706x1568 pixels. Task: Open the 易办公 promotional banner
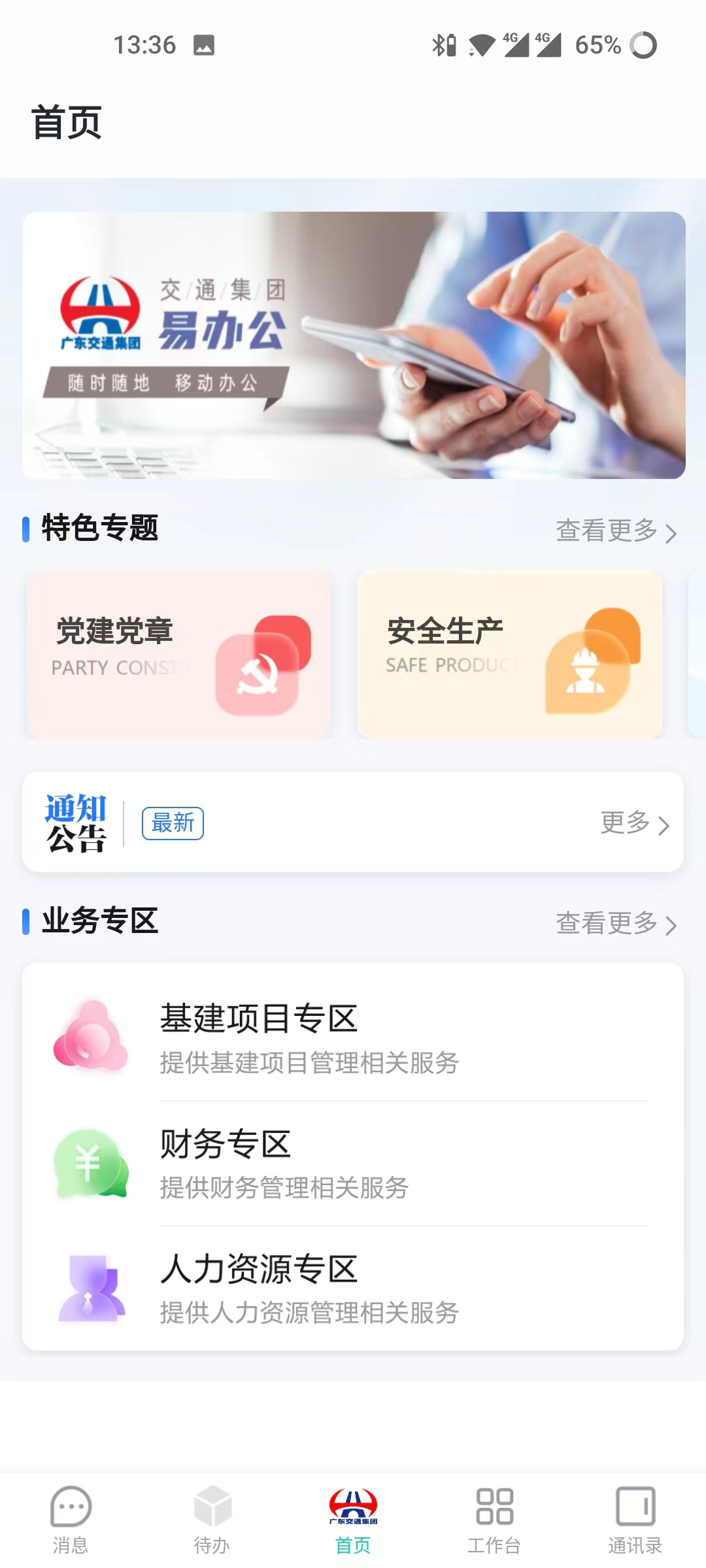point(353,345)
